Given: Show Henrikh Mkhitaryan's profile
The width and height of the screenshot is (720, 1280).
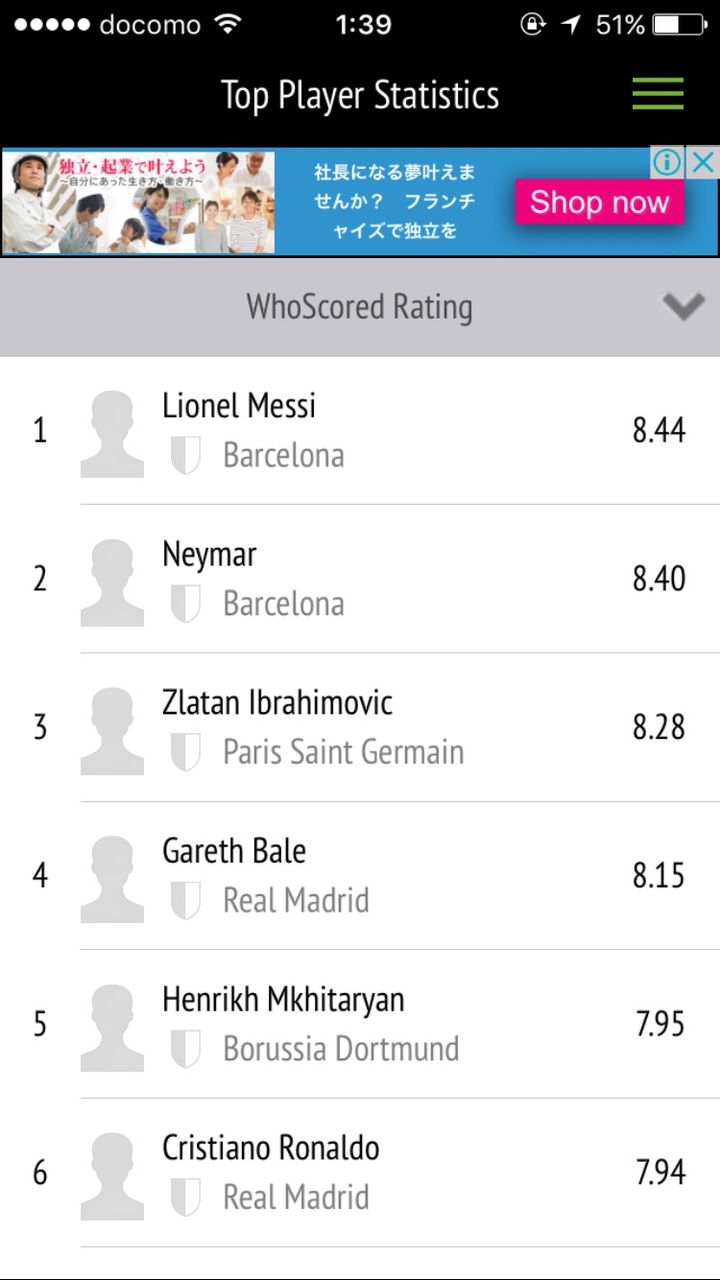Looking at the screenshot, I should (360, 1023).
